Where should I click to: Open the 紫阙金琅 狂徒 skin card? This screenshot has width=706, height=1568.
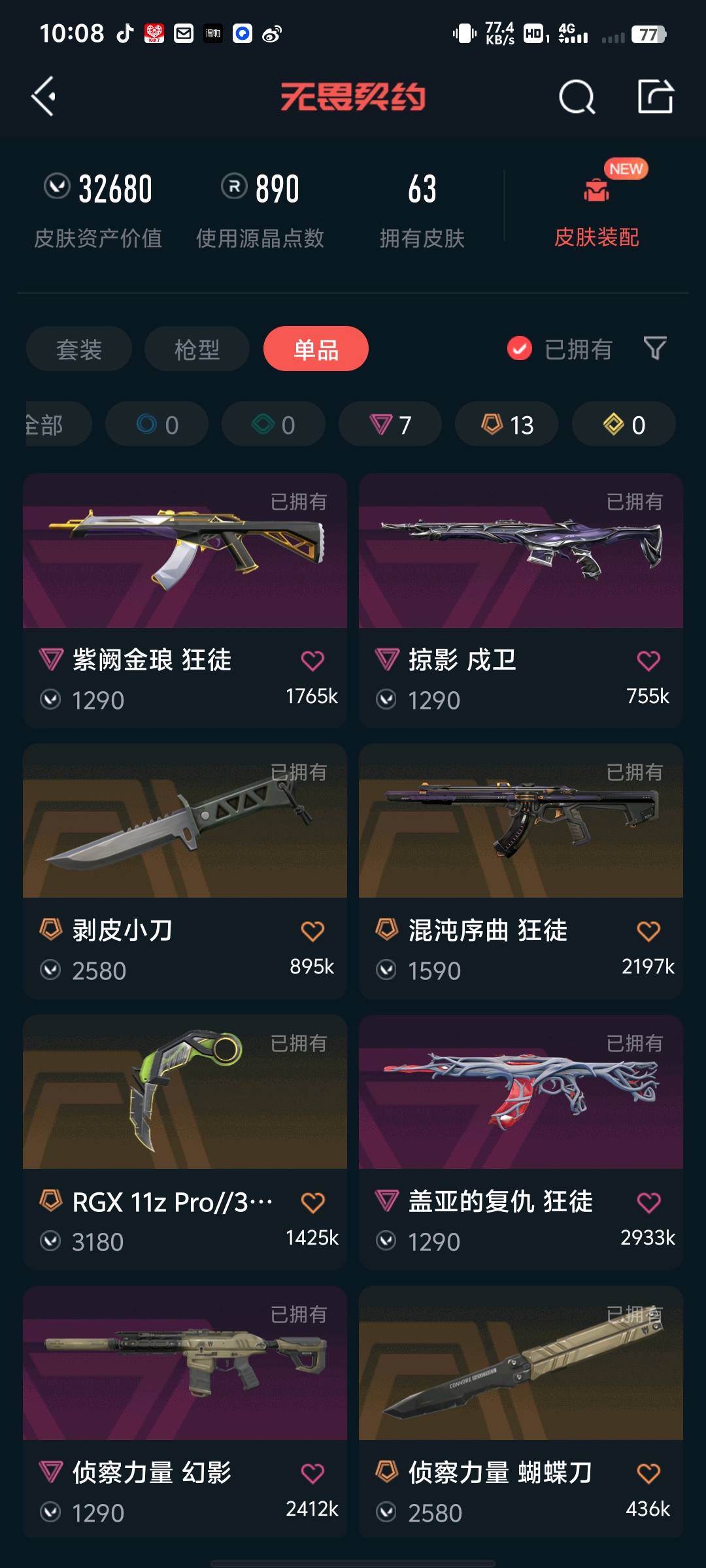[x=185, y=600]
